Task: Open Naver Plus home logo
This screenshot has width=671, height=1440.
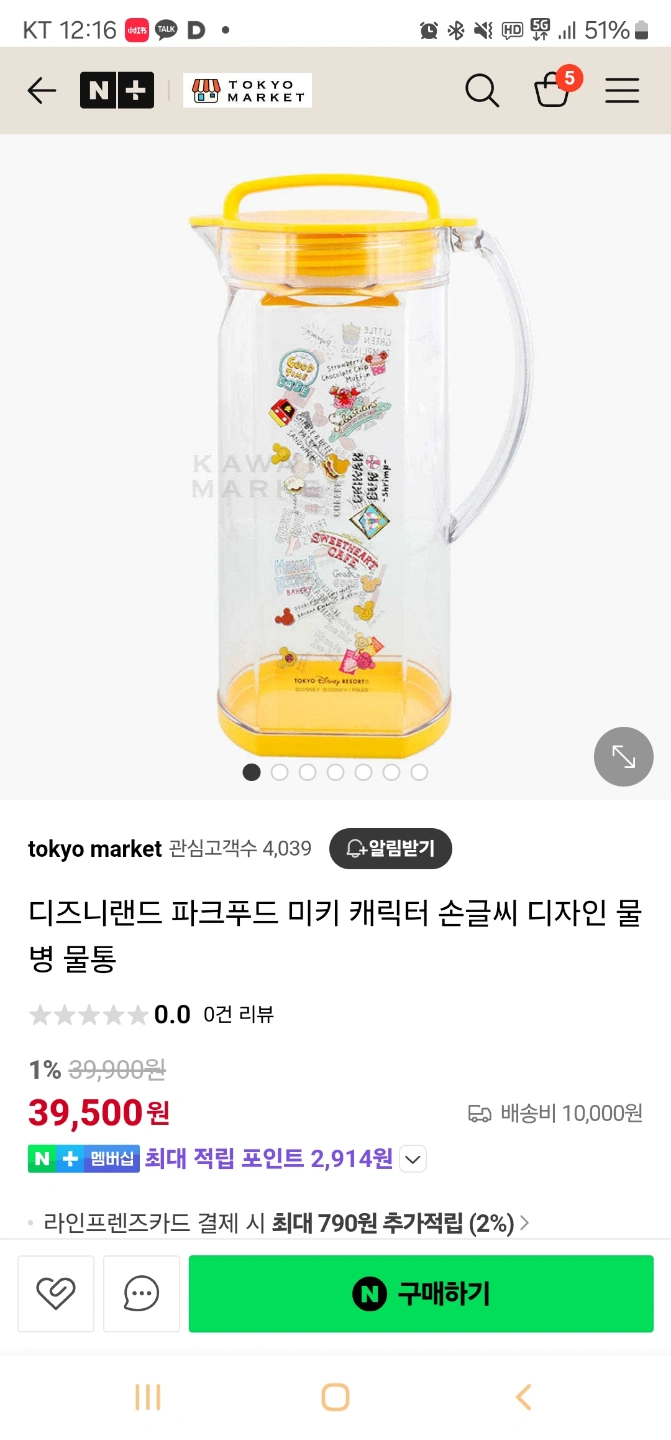Action: pyautogui.click(x=117, y=91)
